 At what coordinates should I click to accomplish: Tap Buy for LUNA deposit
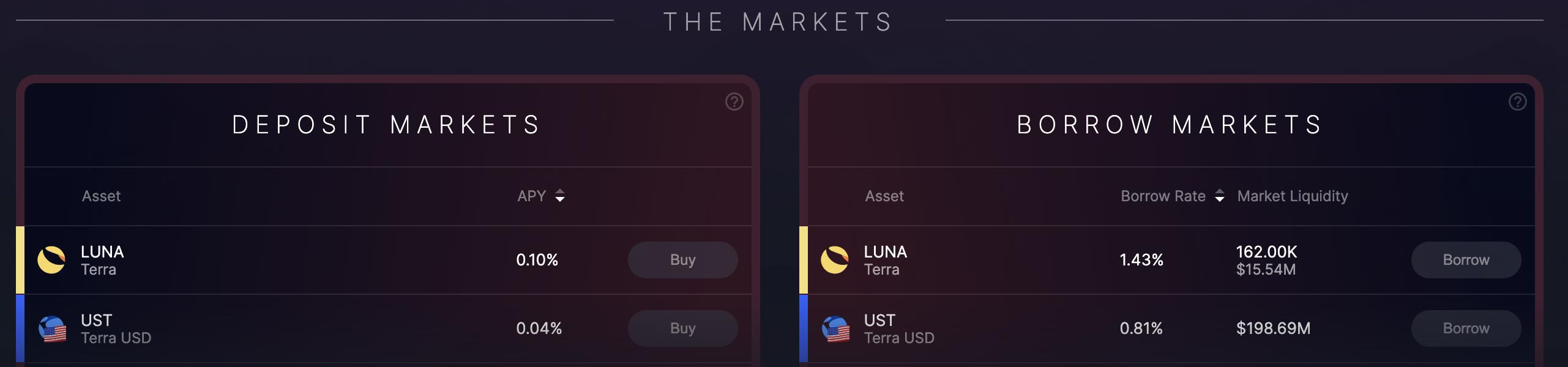tap(682, 260)
